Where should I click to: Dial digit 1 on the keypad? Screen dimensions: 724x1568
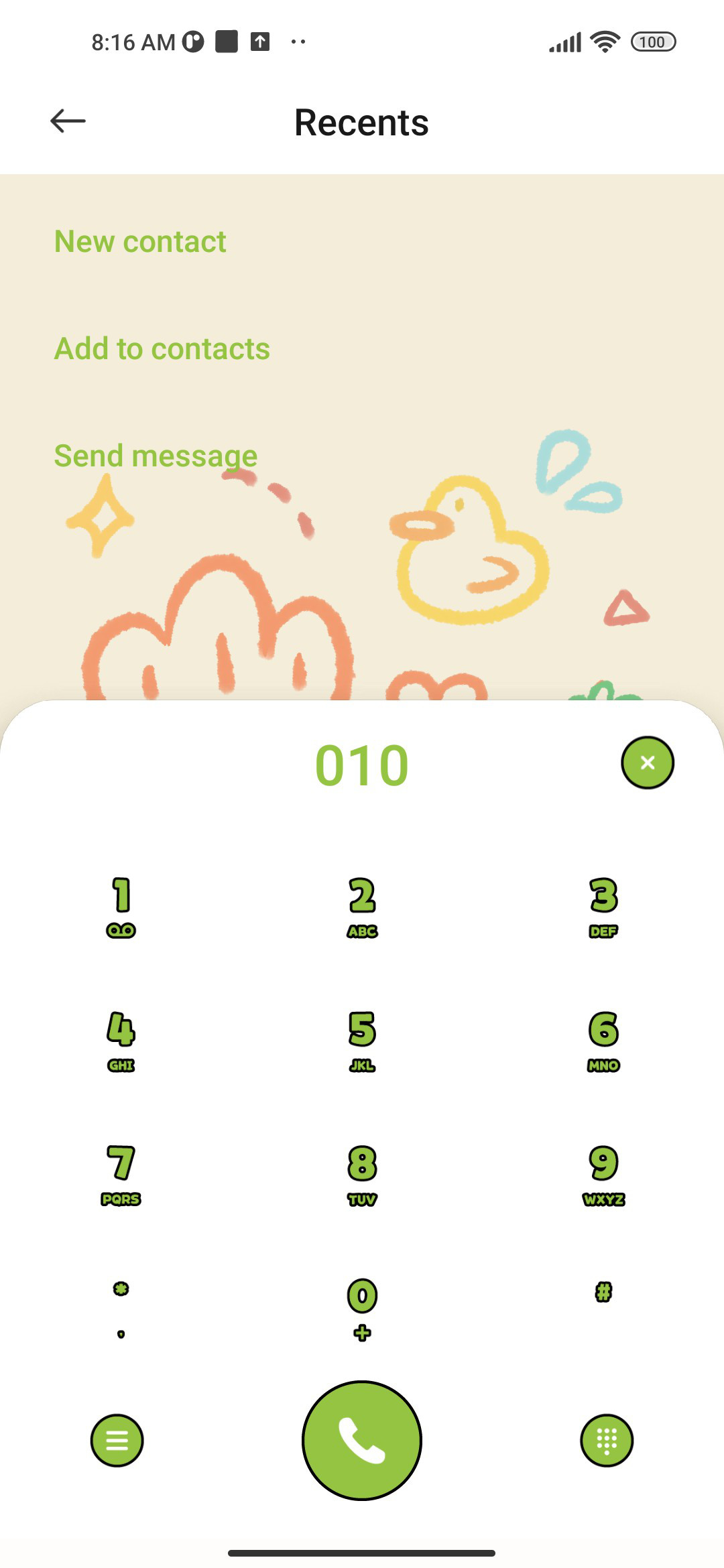coord(121,907)
